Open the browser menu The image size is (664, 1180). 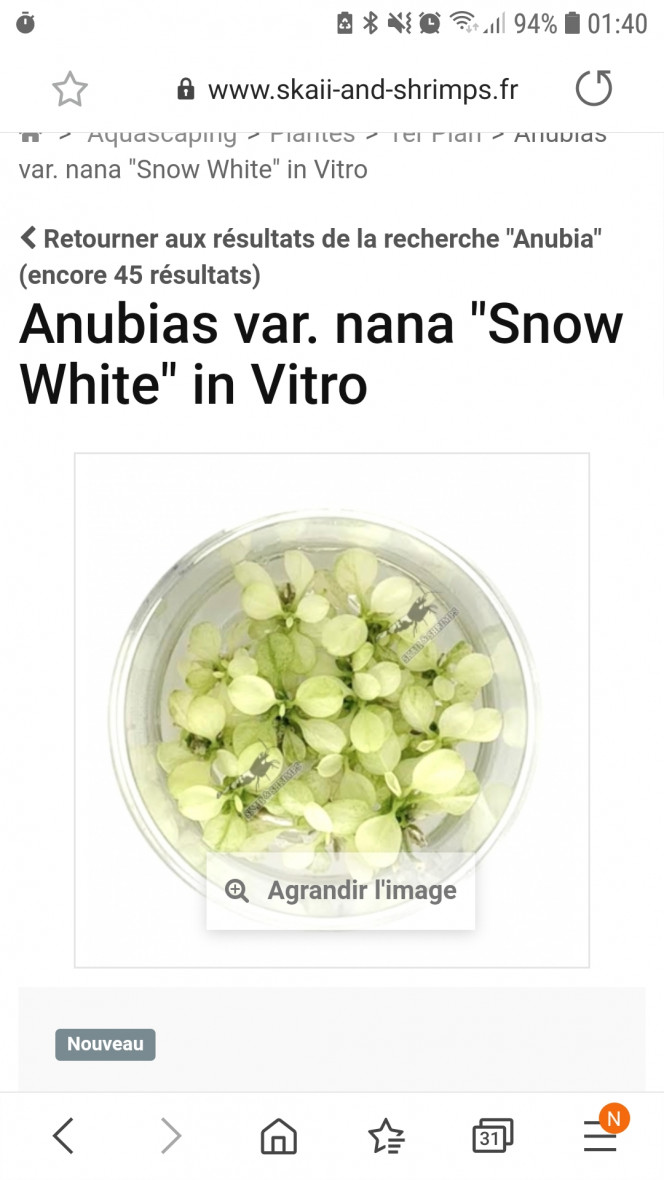tap(600, 1136)
